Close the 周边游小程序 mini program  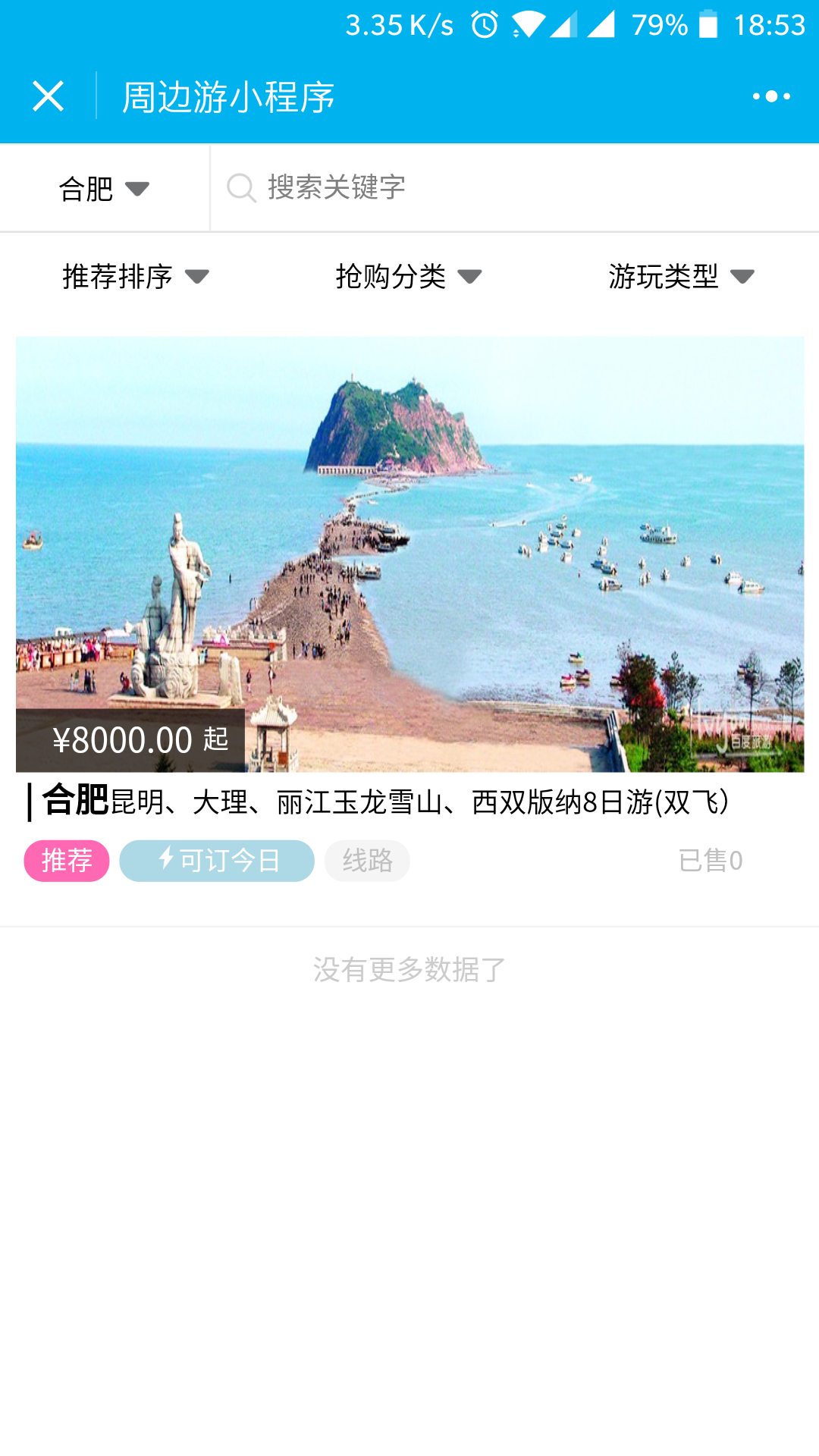(x=48, y=96)
